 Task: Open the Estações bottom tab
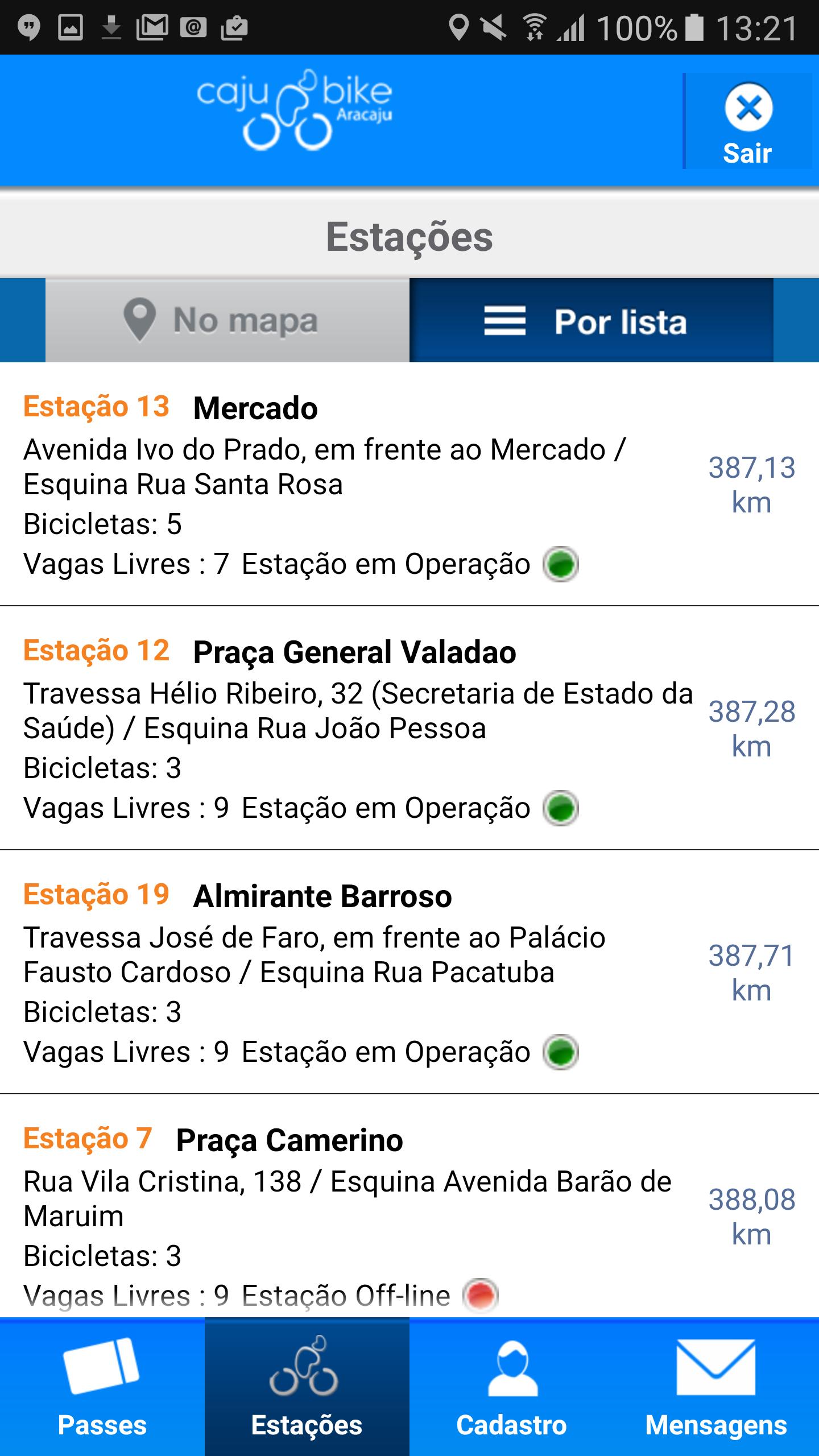(307, 1387)
